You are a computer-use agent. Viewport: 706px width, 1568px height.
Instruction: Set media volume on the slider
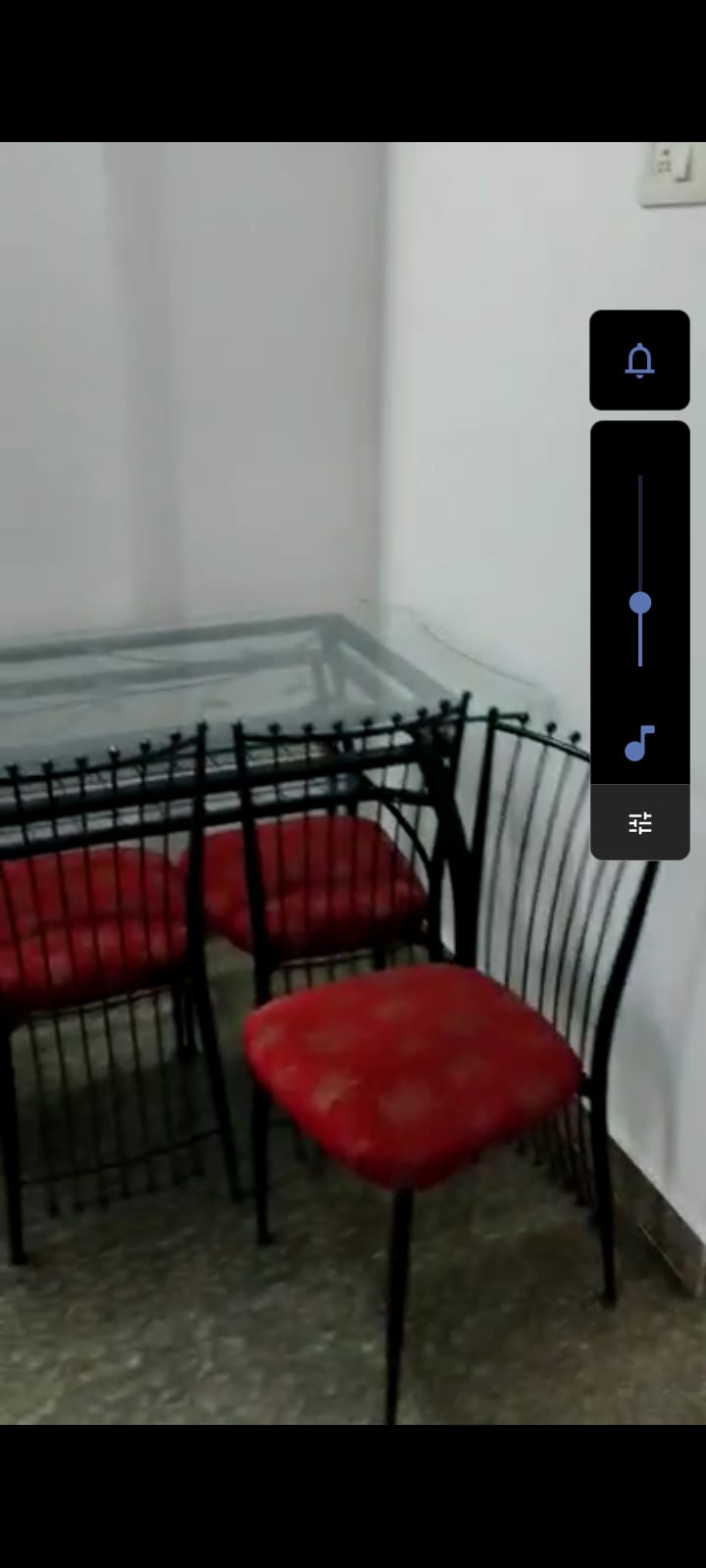[640, 571]
